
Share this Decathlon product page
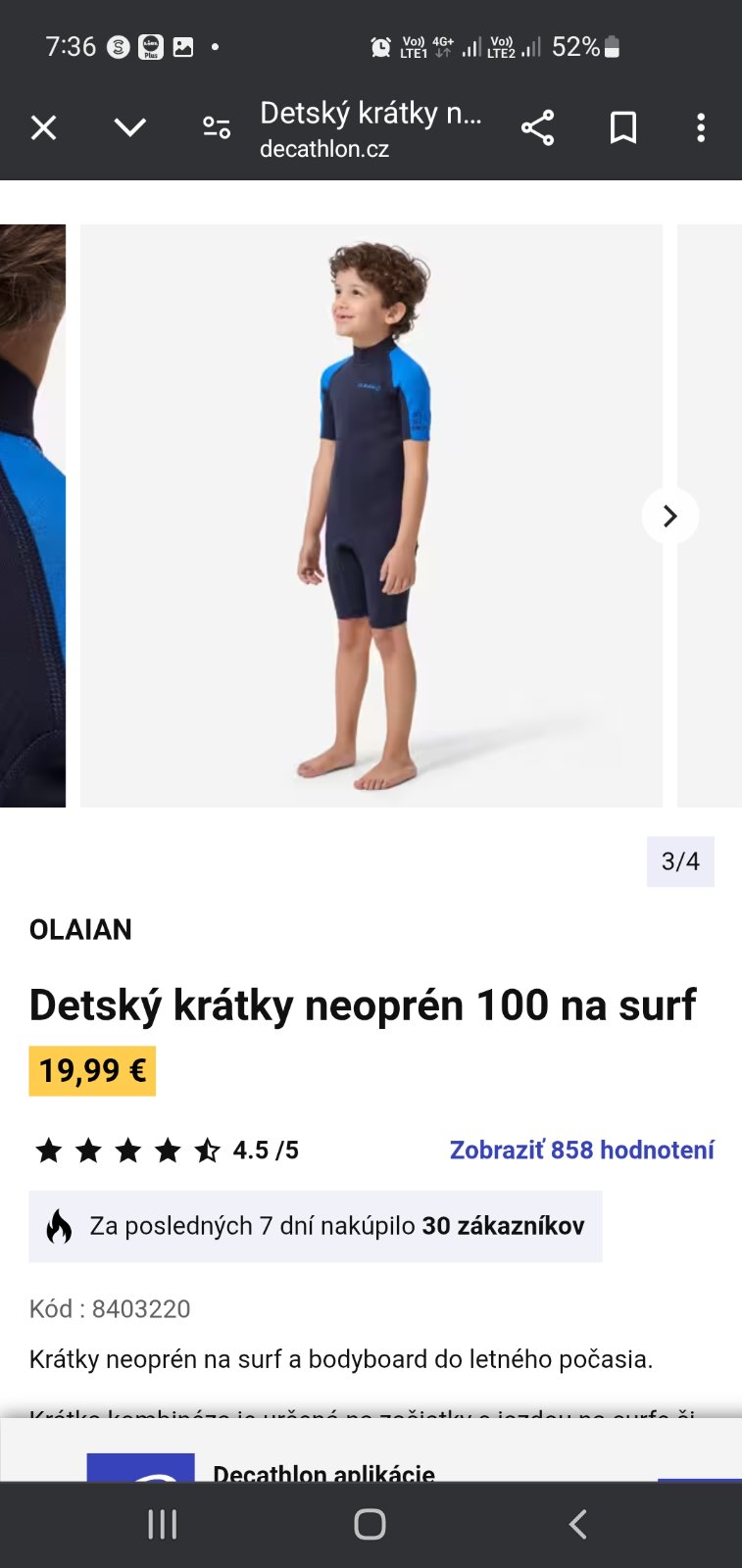tap(537, 127)
